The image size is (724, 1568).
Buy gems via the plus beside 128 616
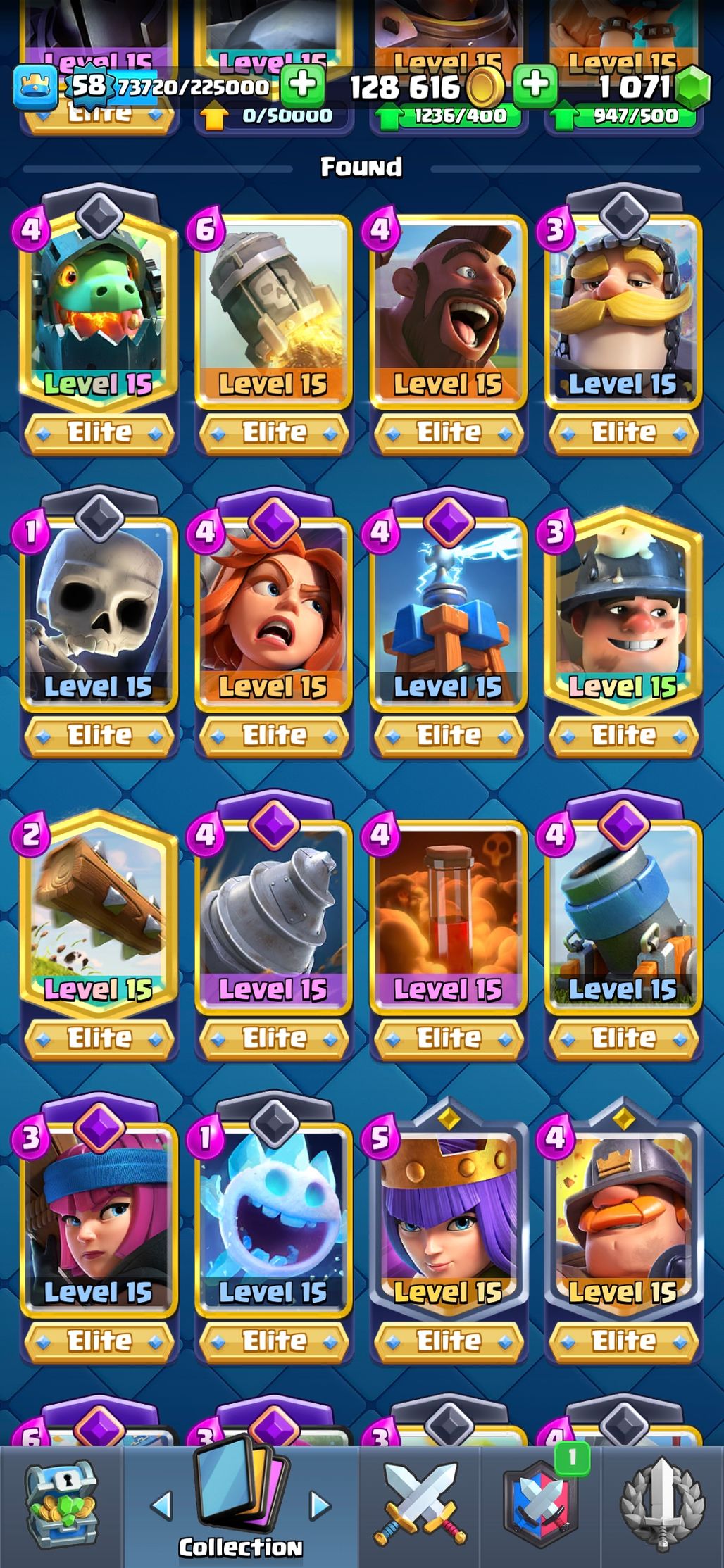(535, 86)
